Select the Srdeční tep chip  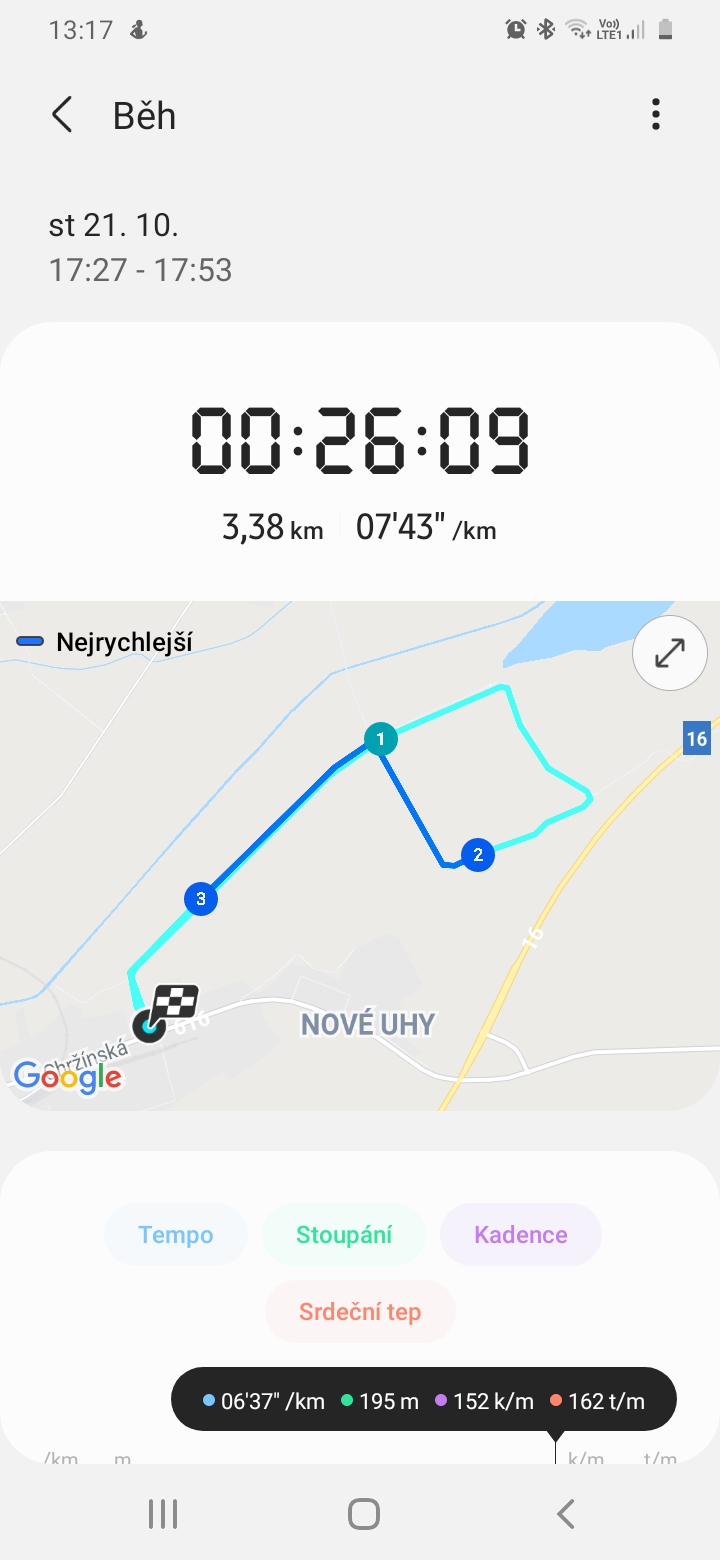(360, 1312)
